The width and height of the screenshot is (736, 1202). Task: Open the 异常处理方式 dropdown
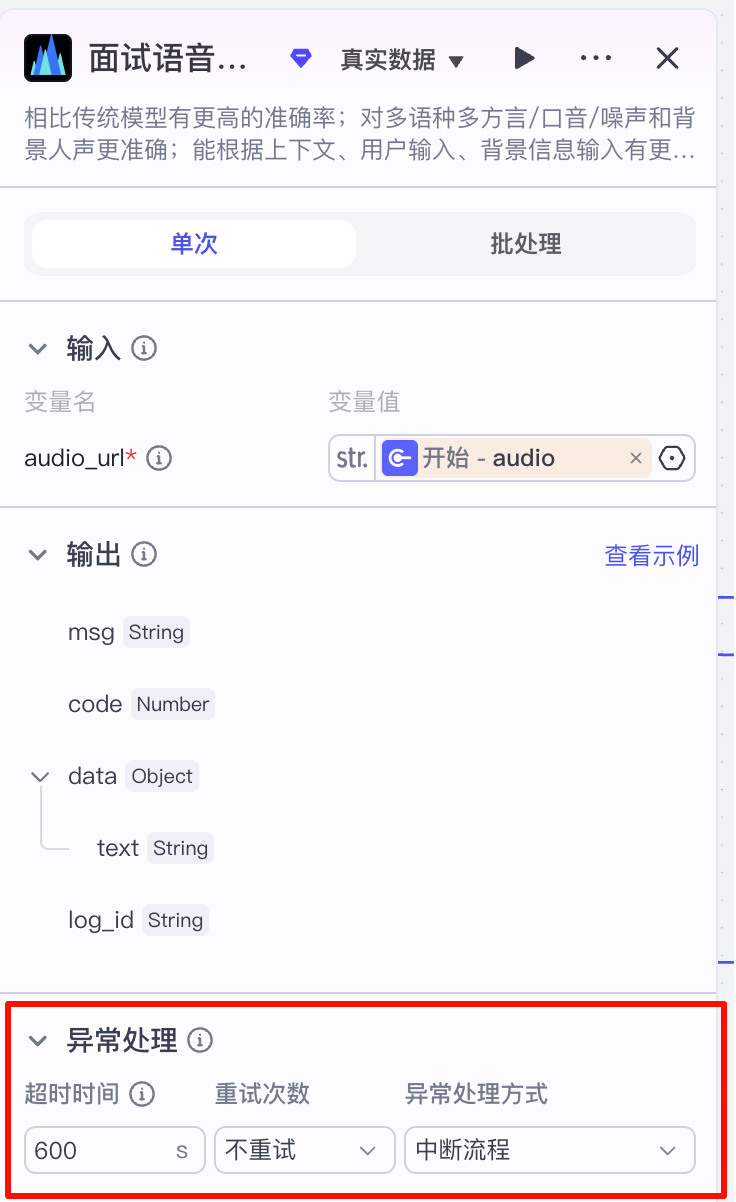[548, 1150]
